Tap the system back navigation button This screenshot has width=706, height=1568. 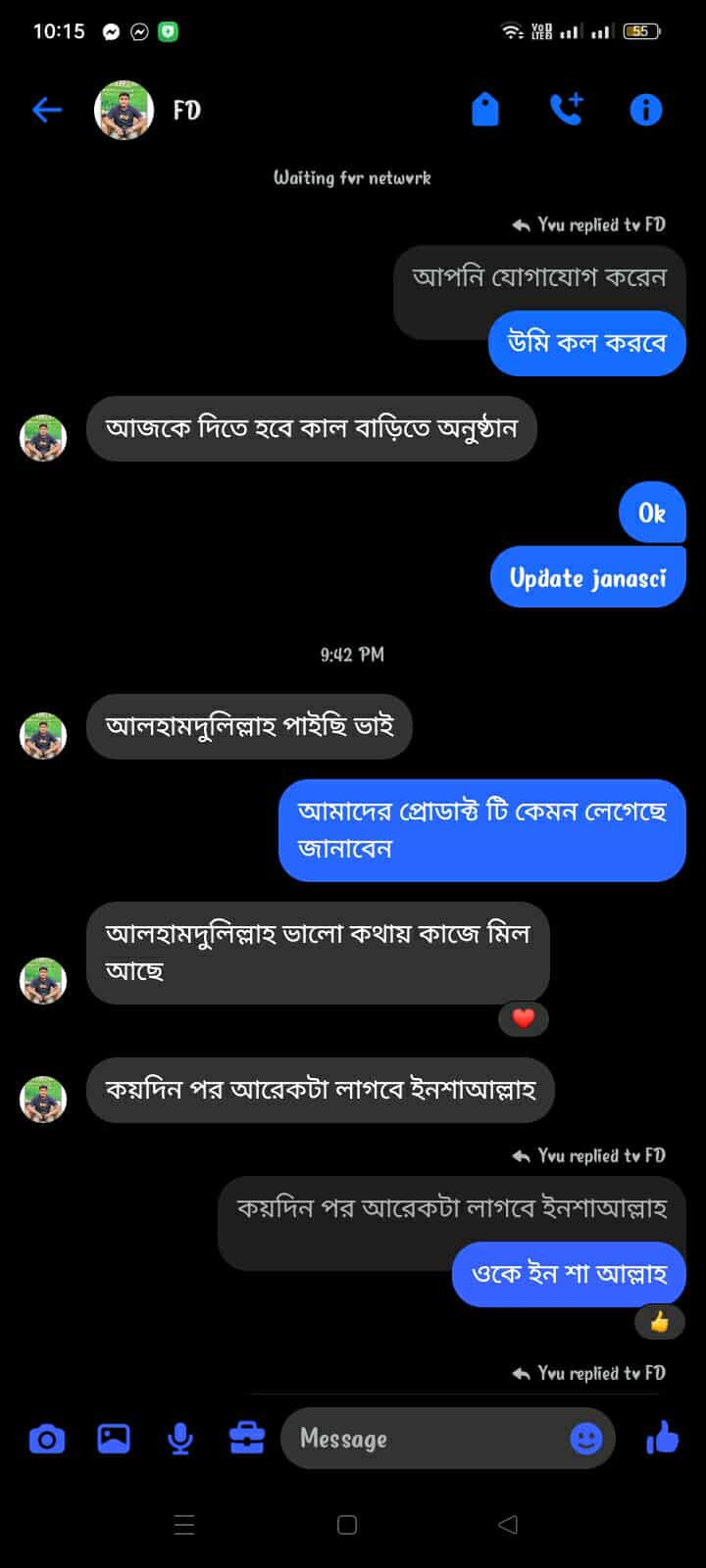508,1525
